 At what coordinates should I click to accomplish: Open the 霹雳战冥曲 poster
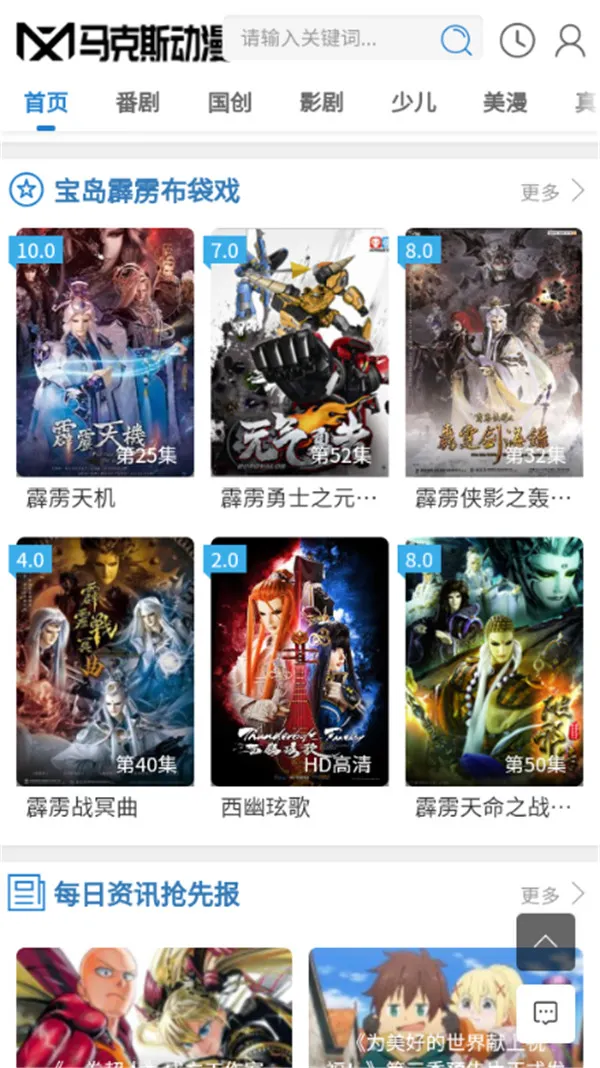(105, 661)
